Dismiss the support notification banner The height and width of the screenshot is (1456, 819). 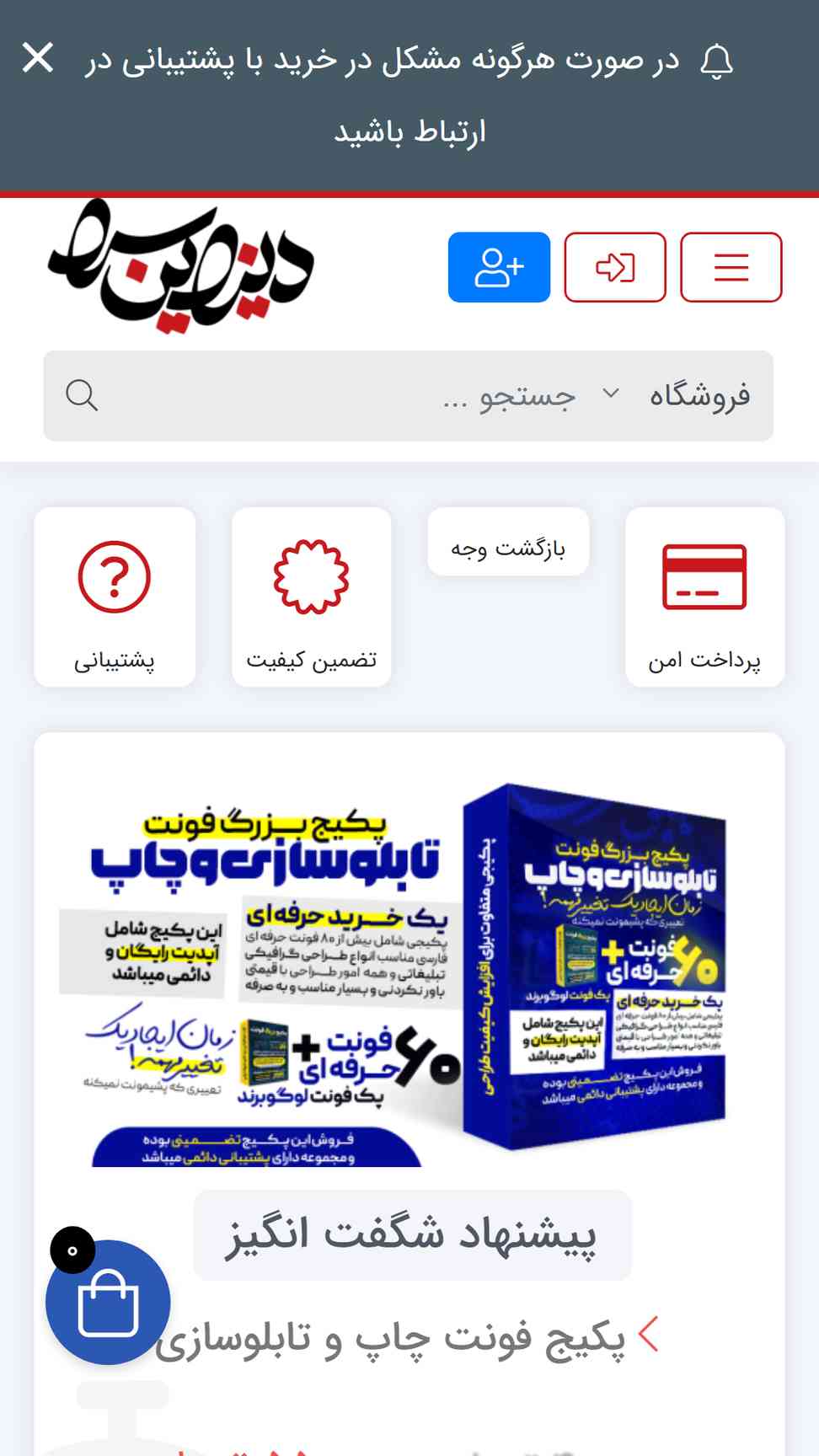point(38,58)
